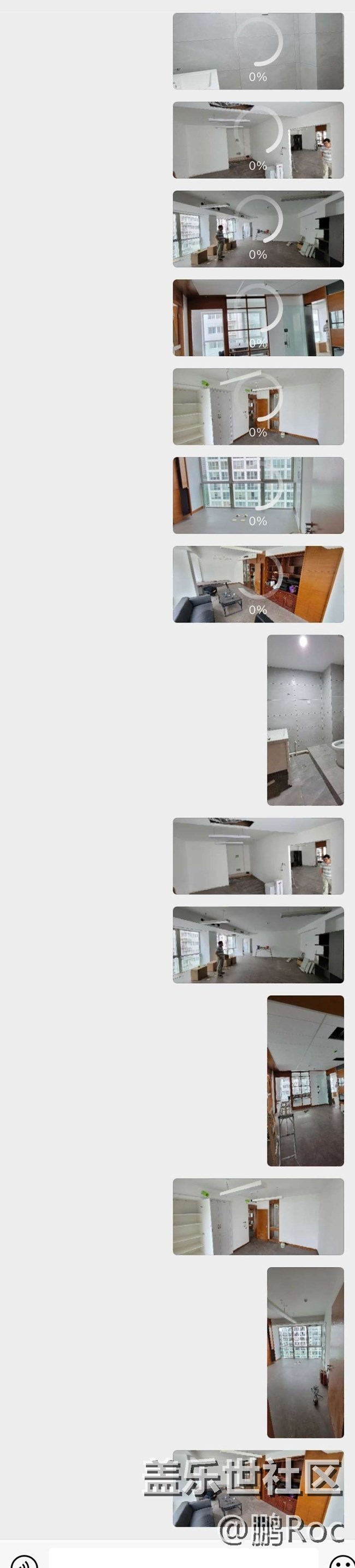
Task: Open the emoji picker
Action: (x=340, y=1562)
